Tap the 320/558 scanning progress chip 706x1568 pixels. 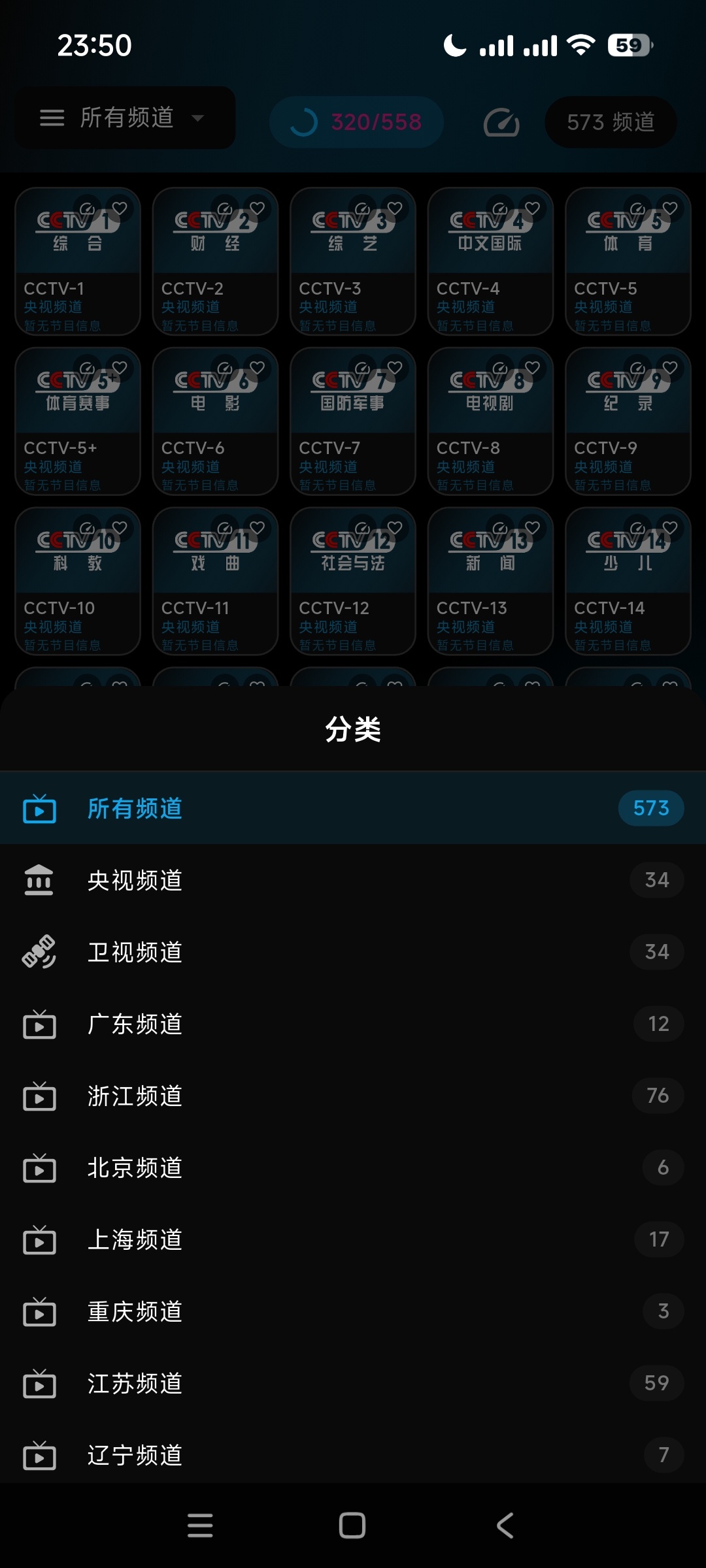point(357,122)
